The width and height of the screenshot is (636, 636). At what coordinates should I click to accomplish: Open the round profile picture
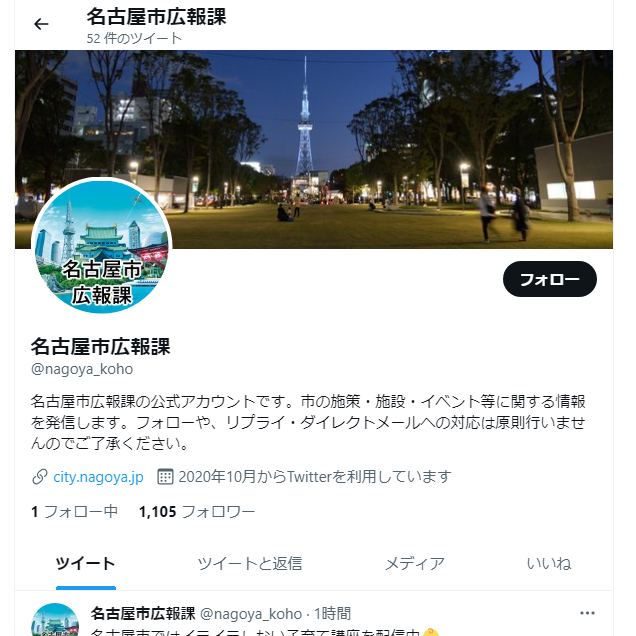[x=102, y=246]
